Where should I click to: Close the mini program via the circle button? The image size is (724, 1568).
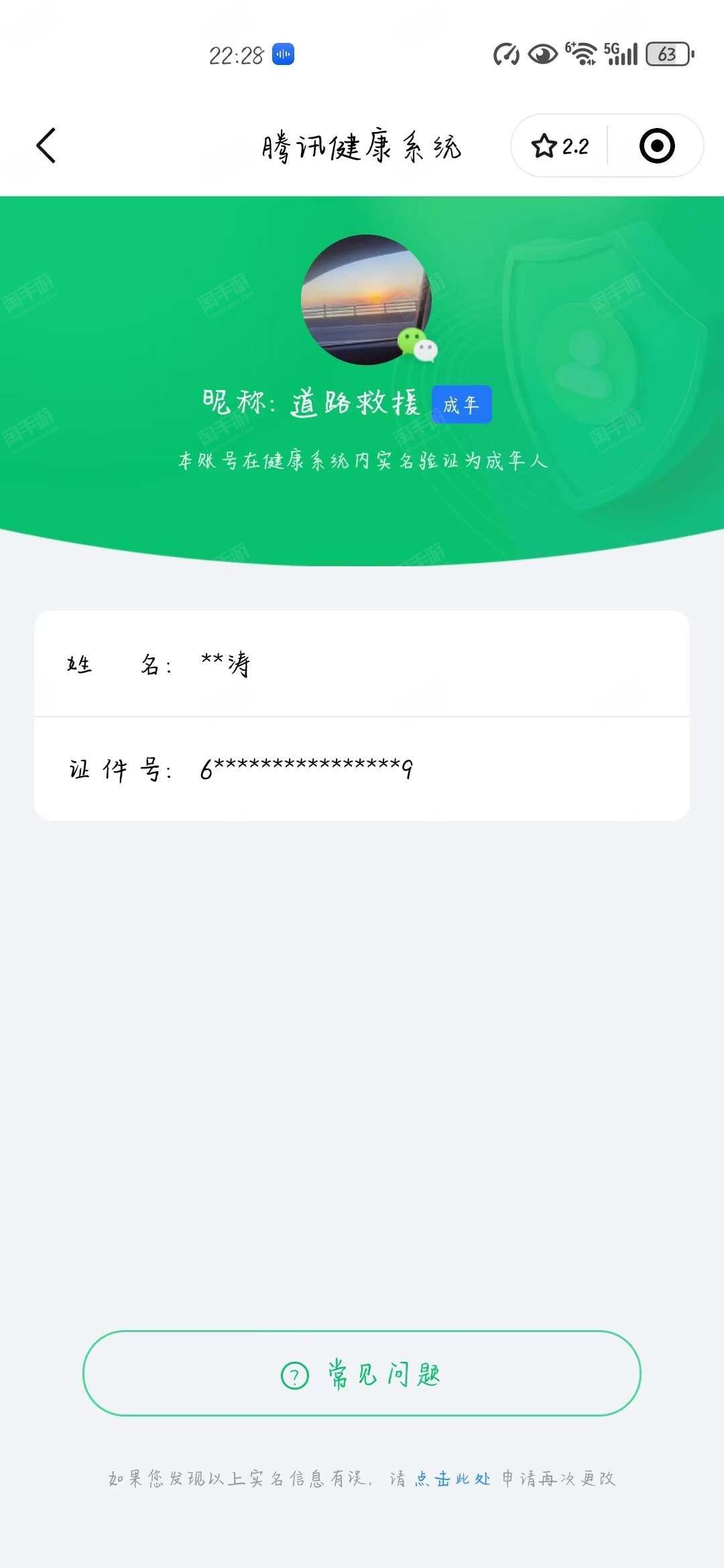click(656, 145)
